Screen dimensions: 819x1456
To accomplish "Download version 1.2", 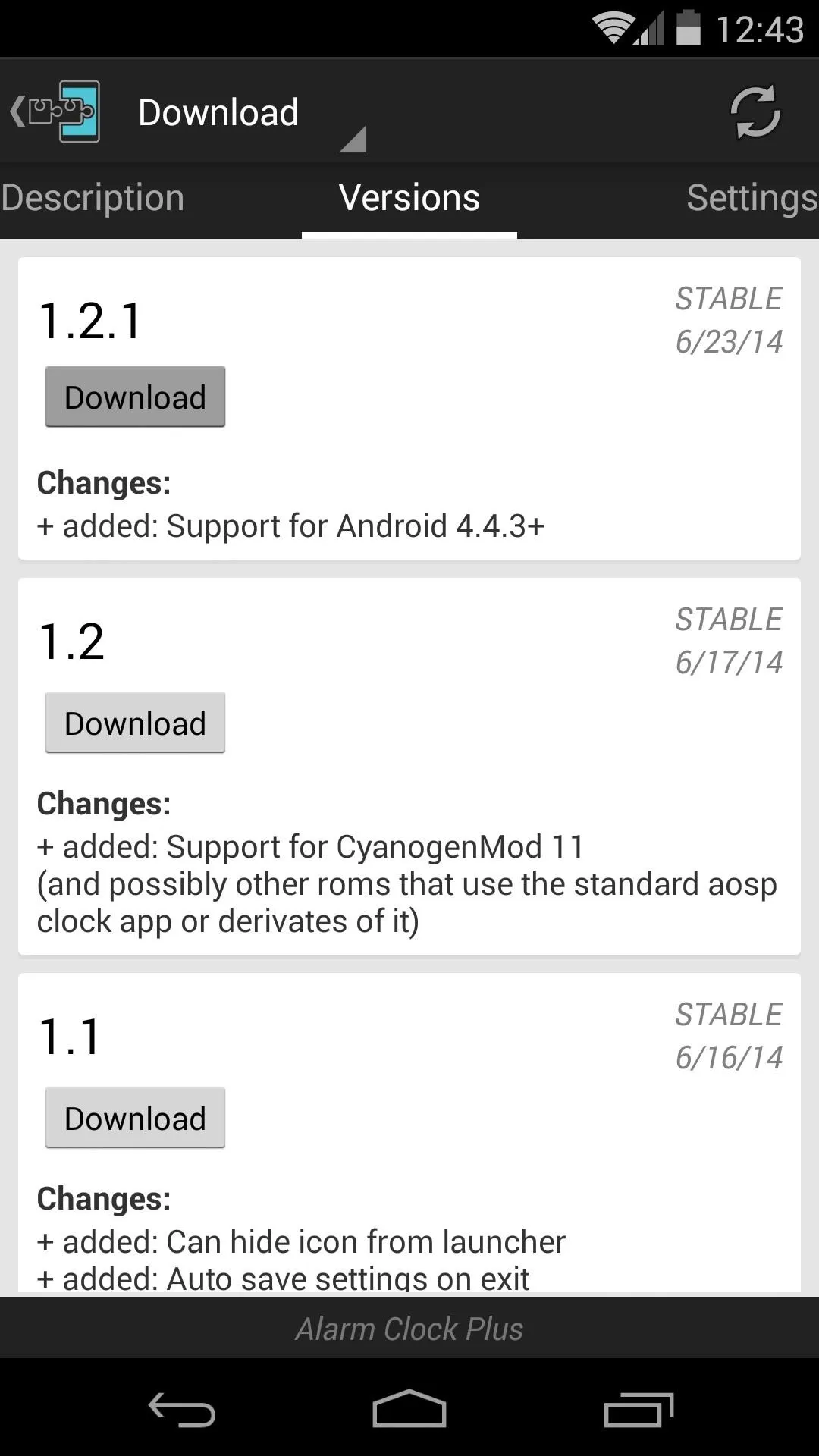I will (135, 723).
